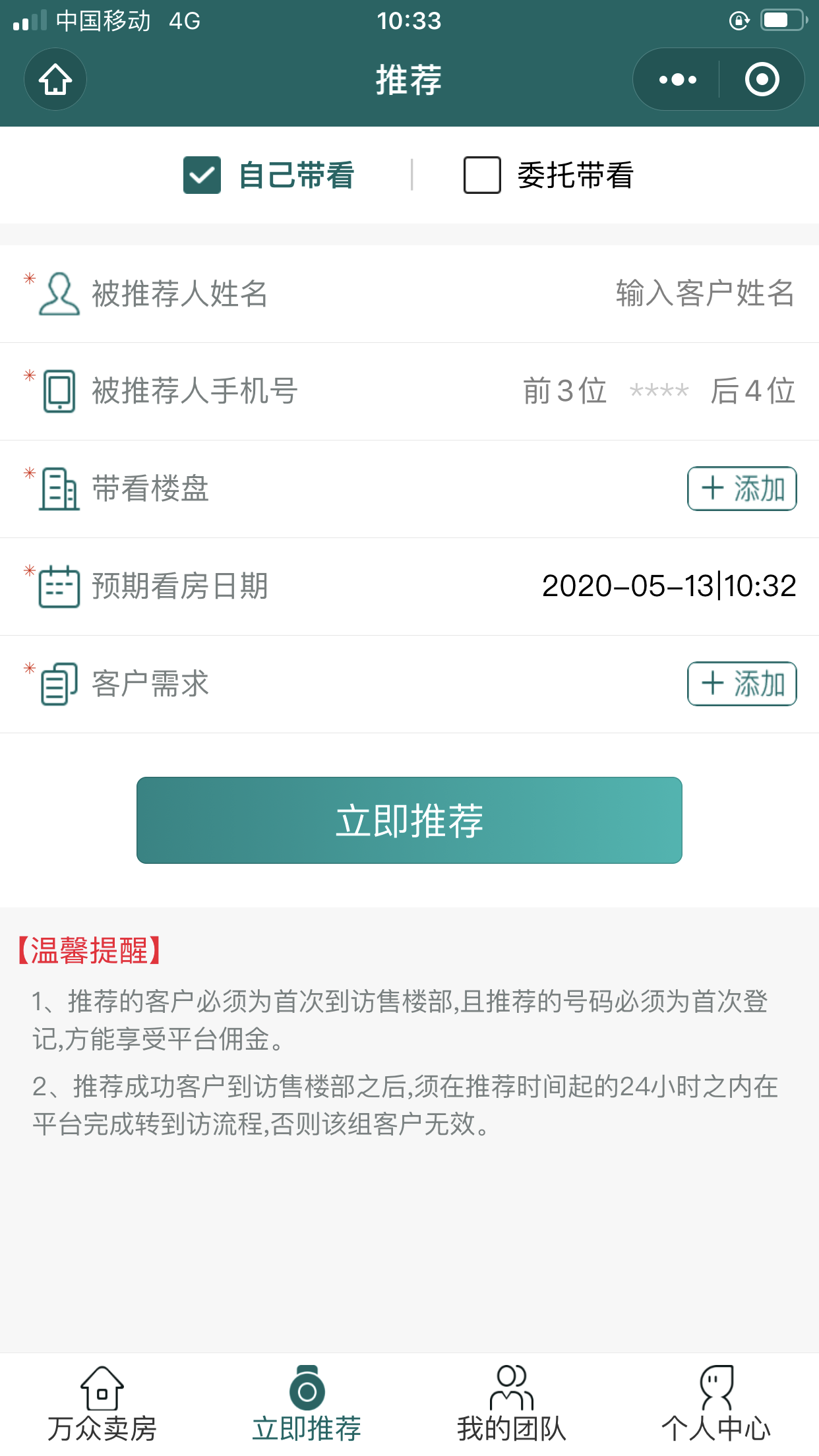
Task: Add 客户需求 requirements
Action: (742, 684)
